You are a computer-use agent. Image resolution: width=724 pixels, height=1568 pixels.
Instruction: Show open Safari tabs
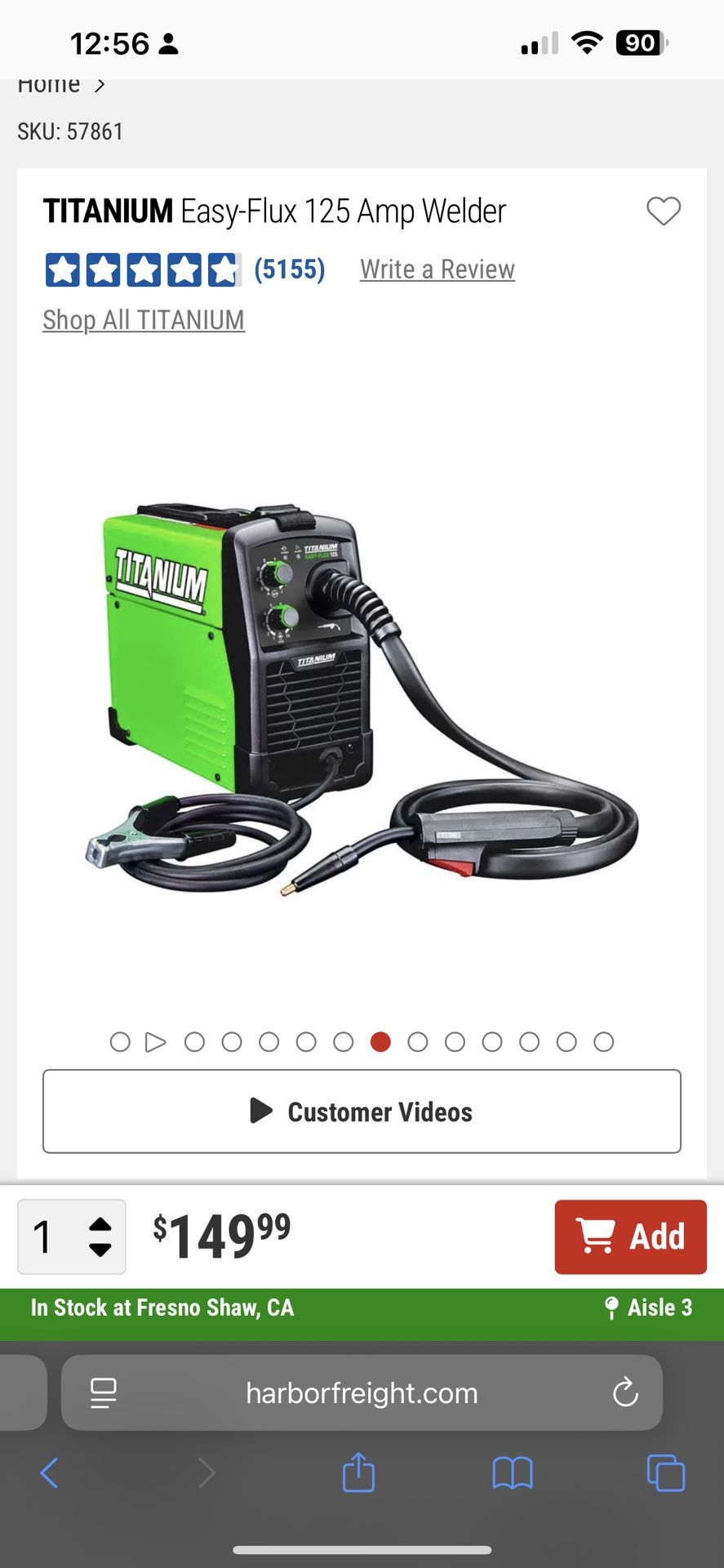(665, 1473)
